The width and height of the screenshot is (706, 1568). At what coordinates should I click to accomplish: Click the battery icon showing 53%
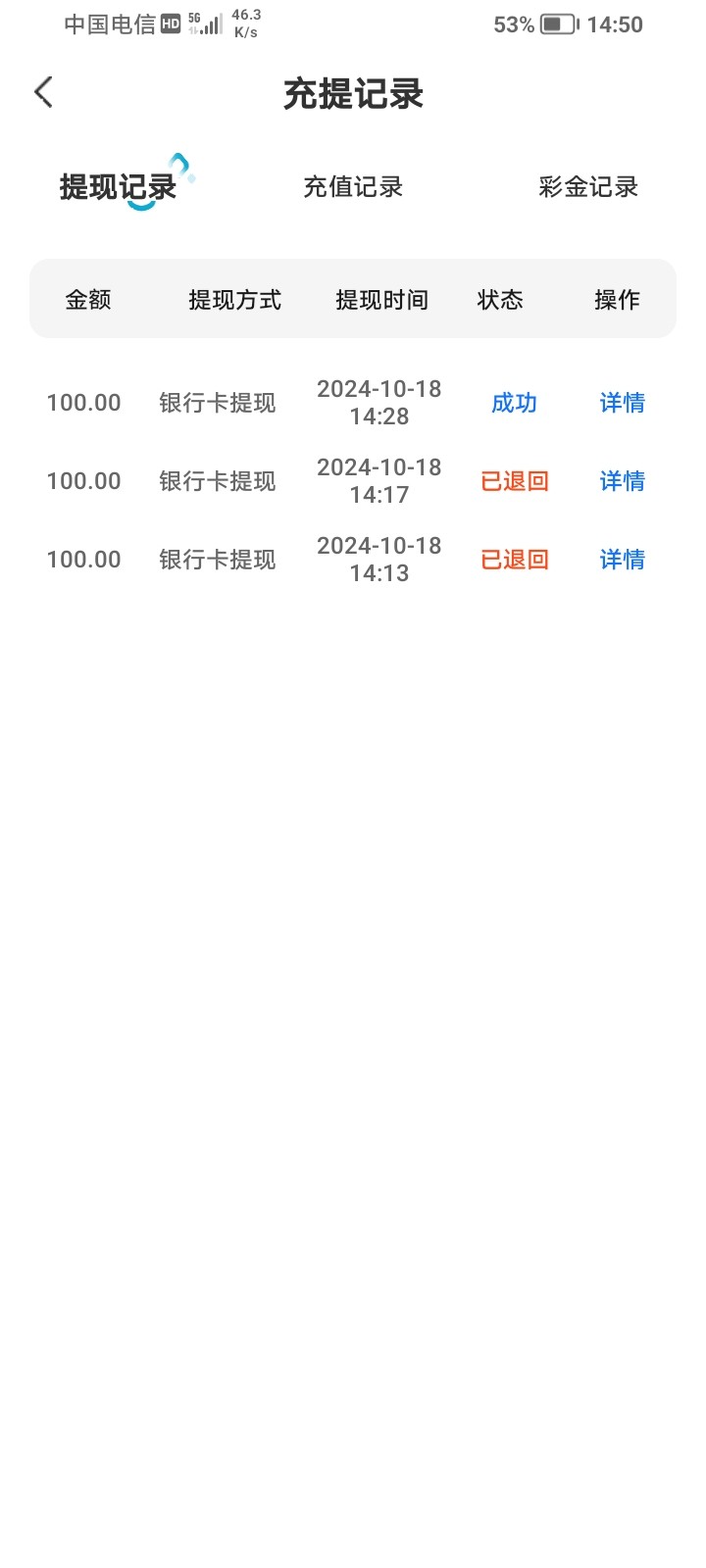point(556,24)
